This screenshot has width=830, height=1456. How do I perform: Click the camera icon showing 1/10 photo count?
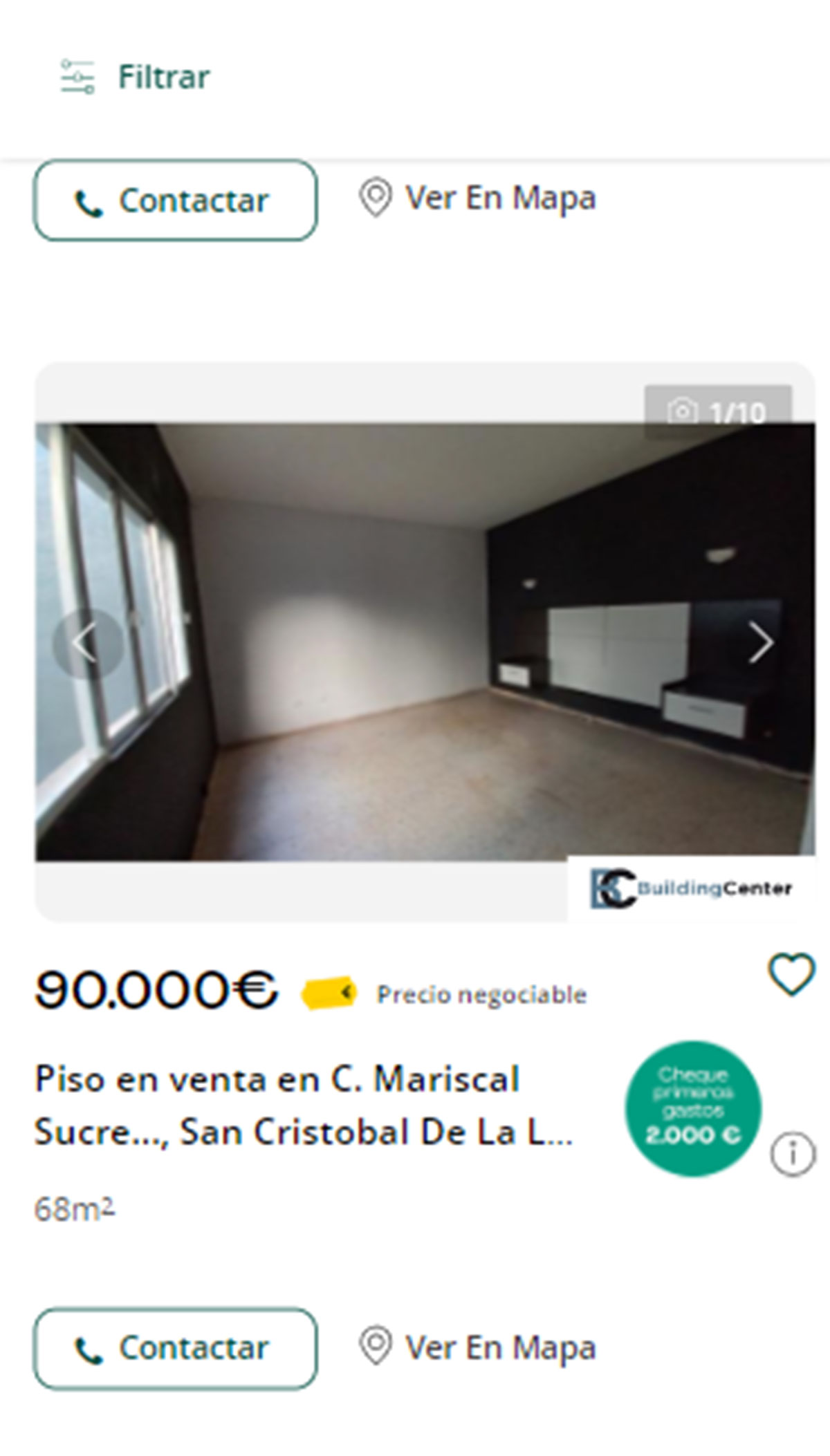point(683,411)
